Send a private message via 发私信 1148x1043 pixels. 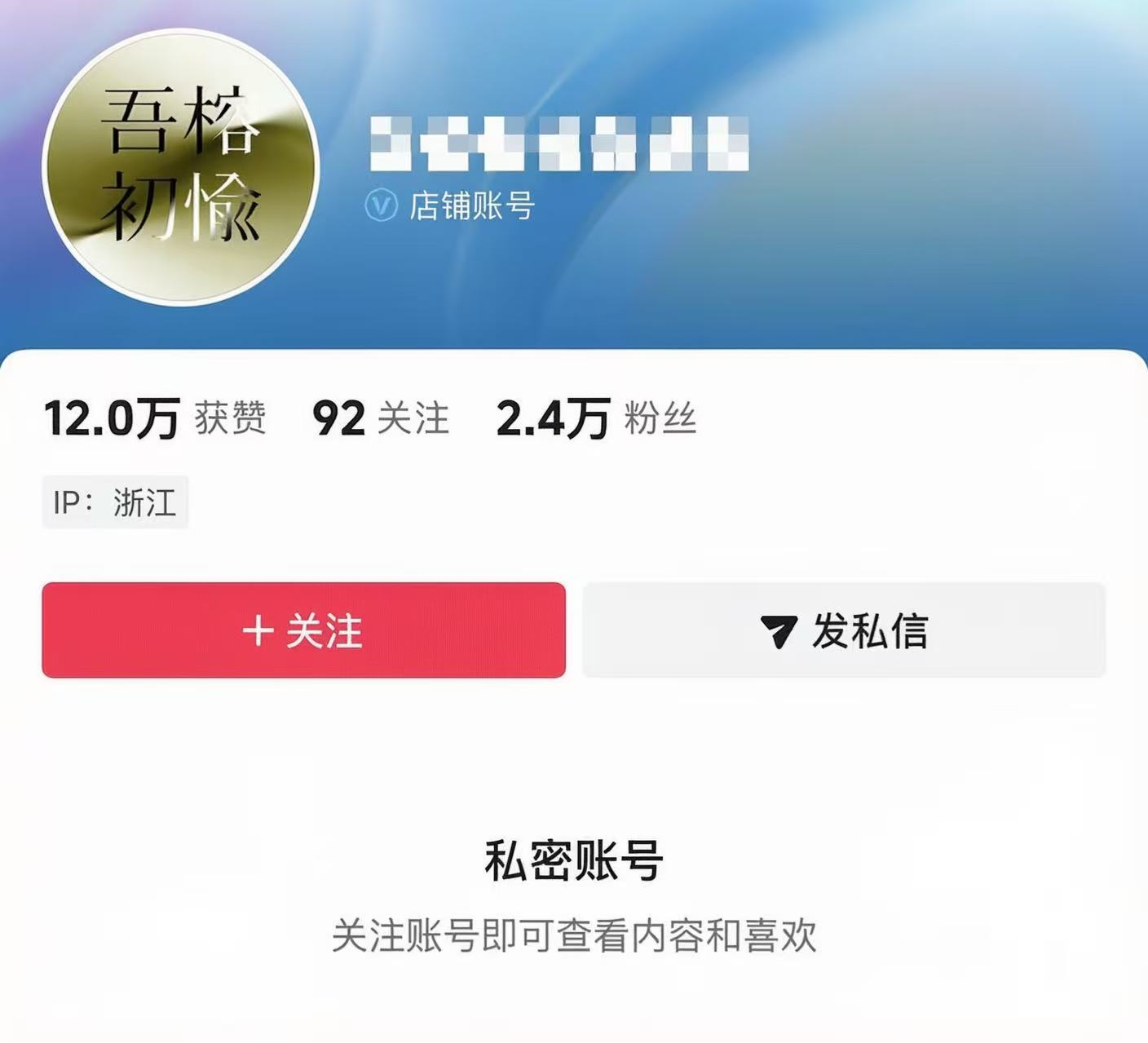[844, 630]
